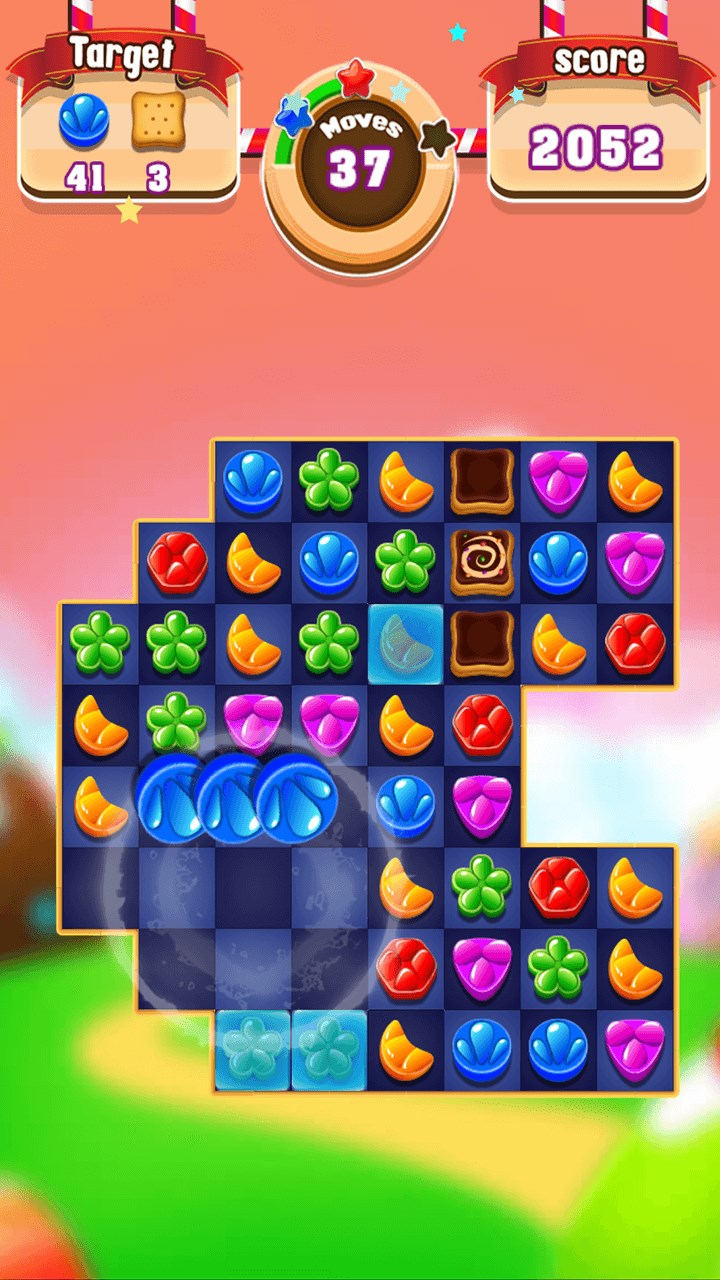This screenshot has height=1280, width=720.
Task: Tap the swirl-decorated chocolate cookie tile
Action: pyautogui.click(x=482, y=561)
